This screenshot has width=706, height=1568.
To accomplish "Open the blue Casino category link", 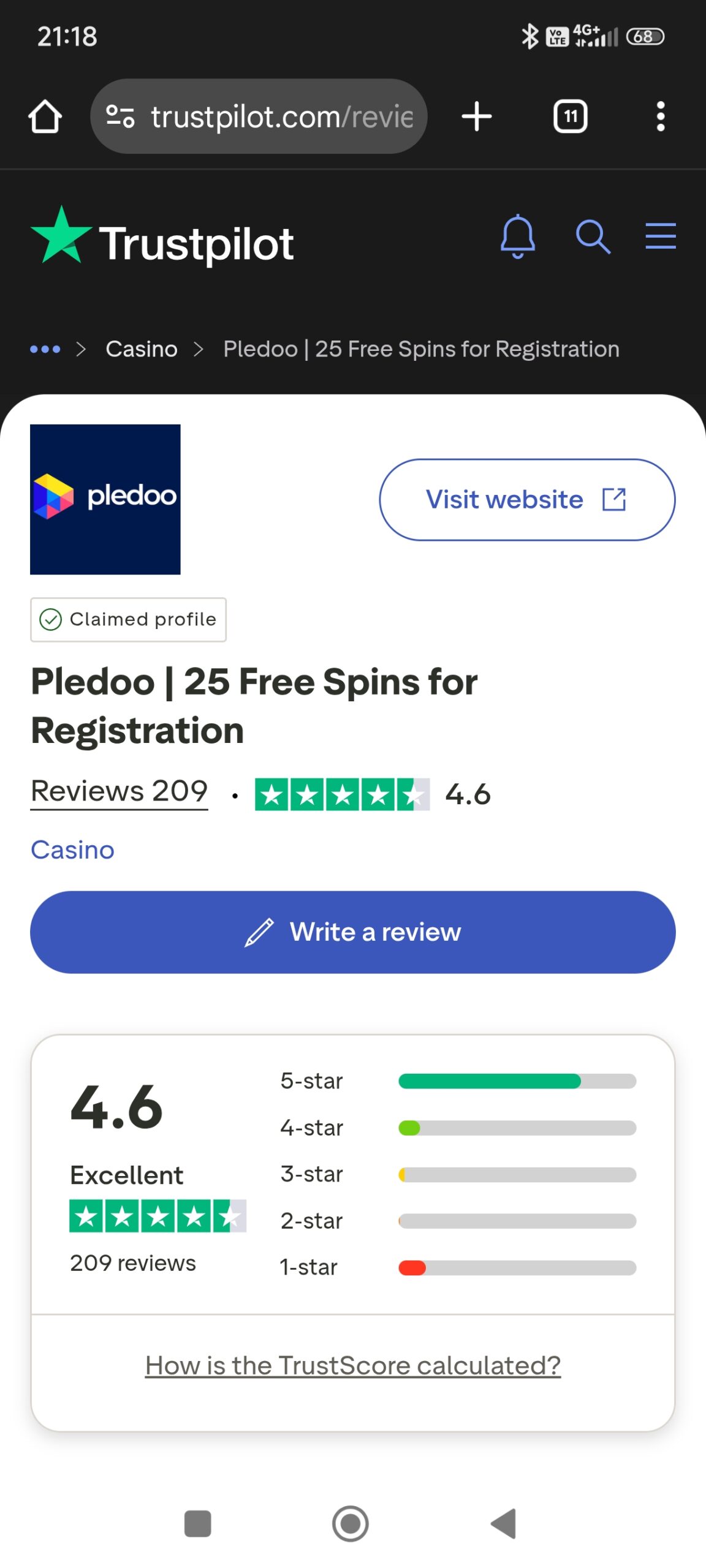I will pyautogui.click(x=72, y=850).
